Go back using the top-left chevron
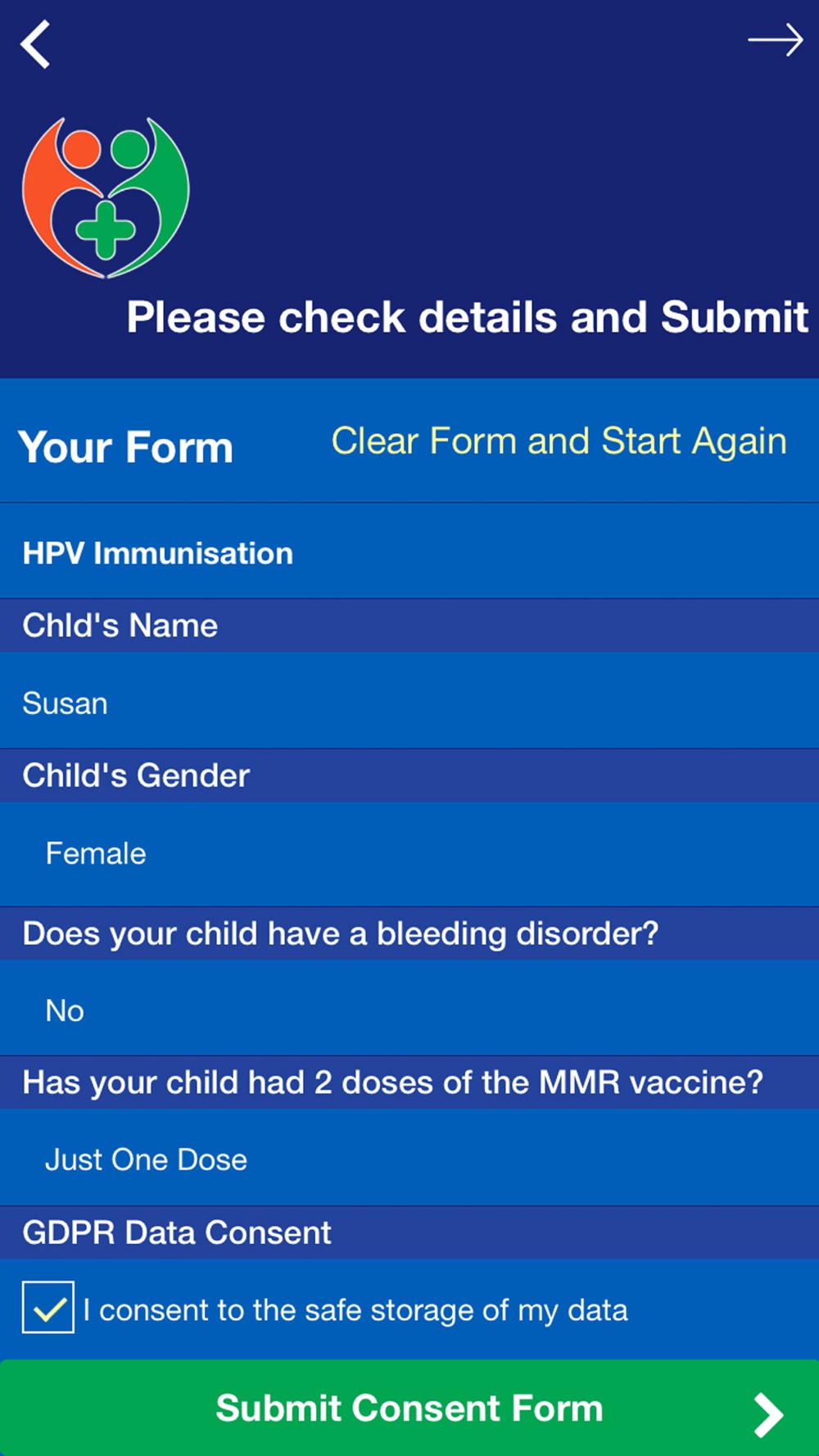This screenshot has height=1456, width=819. coord(35,44)
